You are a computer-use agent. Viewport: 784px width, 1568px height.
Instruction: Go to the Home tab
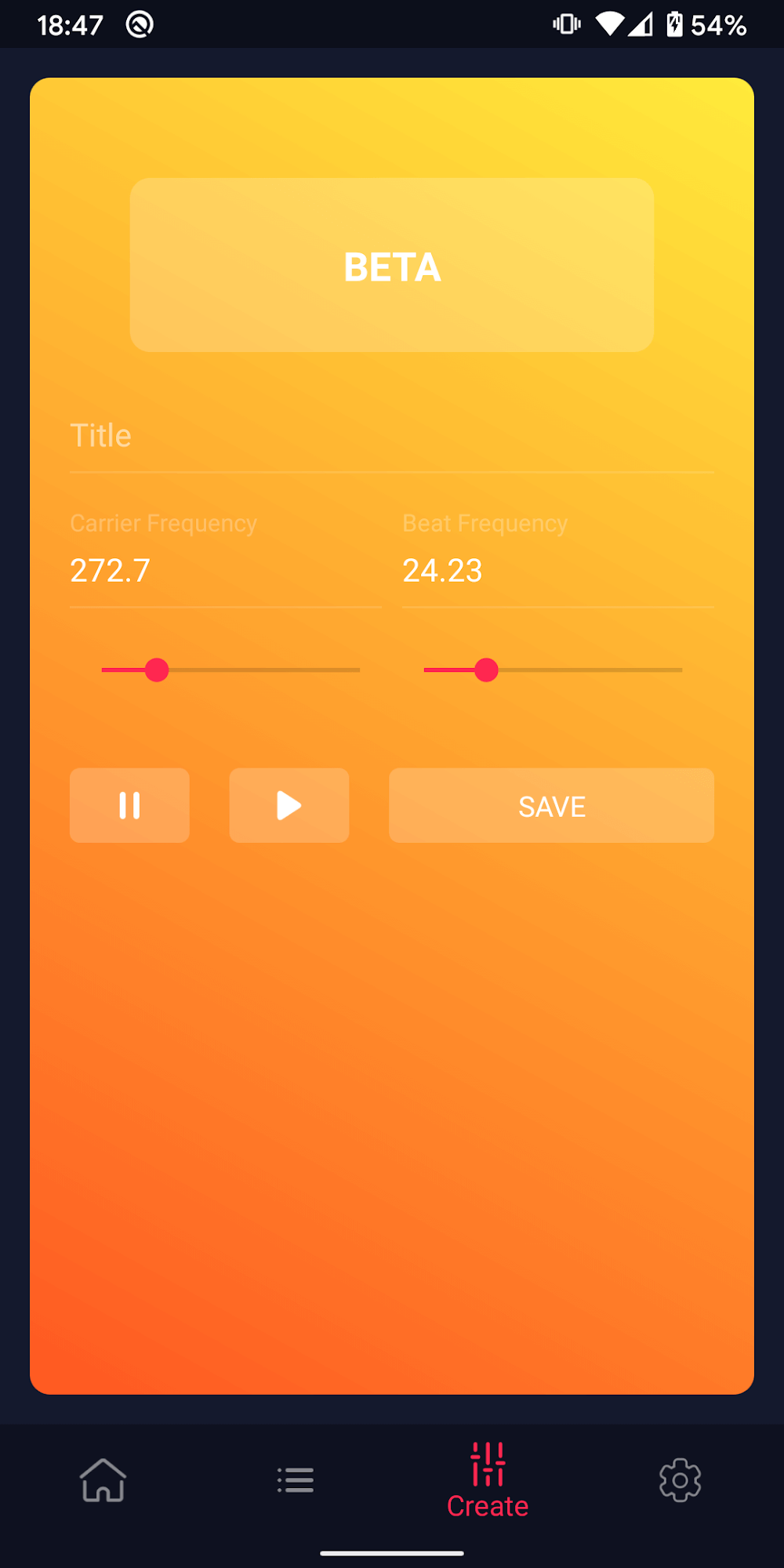click(103, 1480)
